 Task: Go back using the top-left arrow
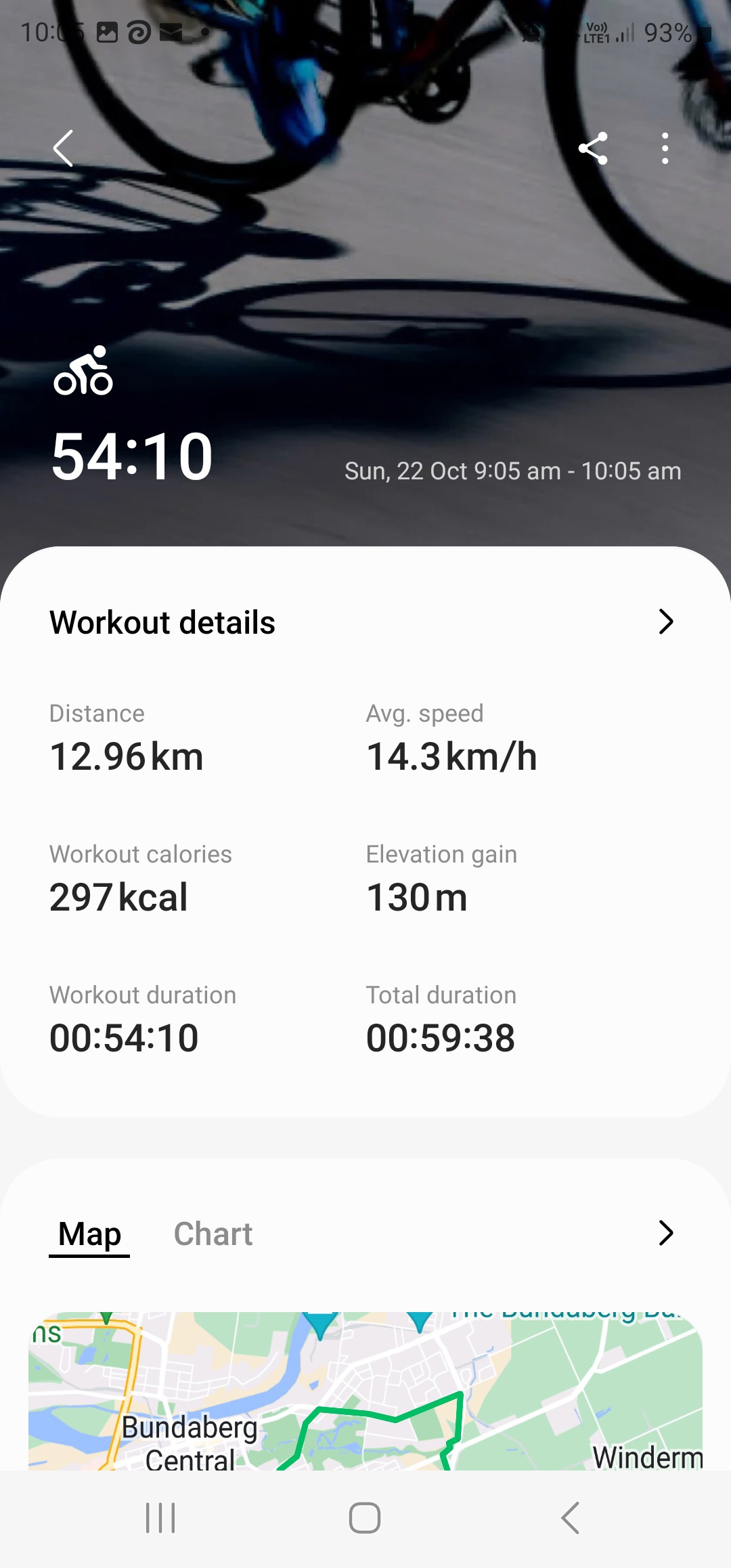point(63,148)
